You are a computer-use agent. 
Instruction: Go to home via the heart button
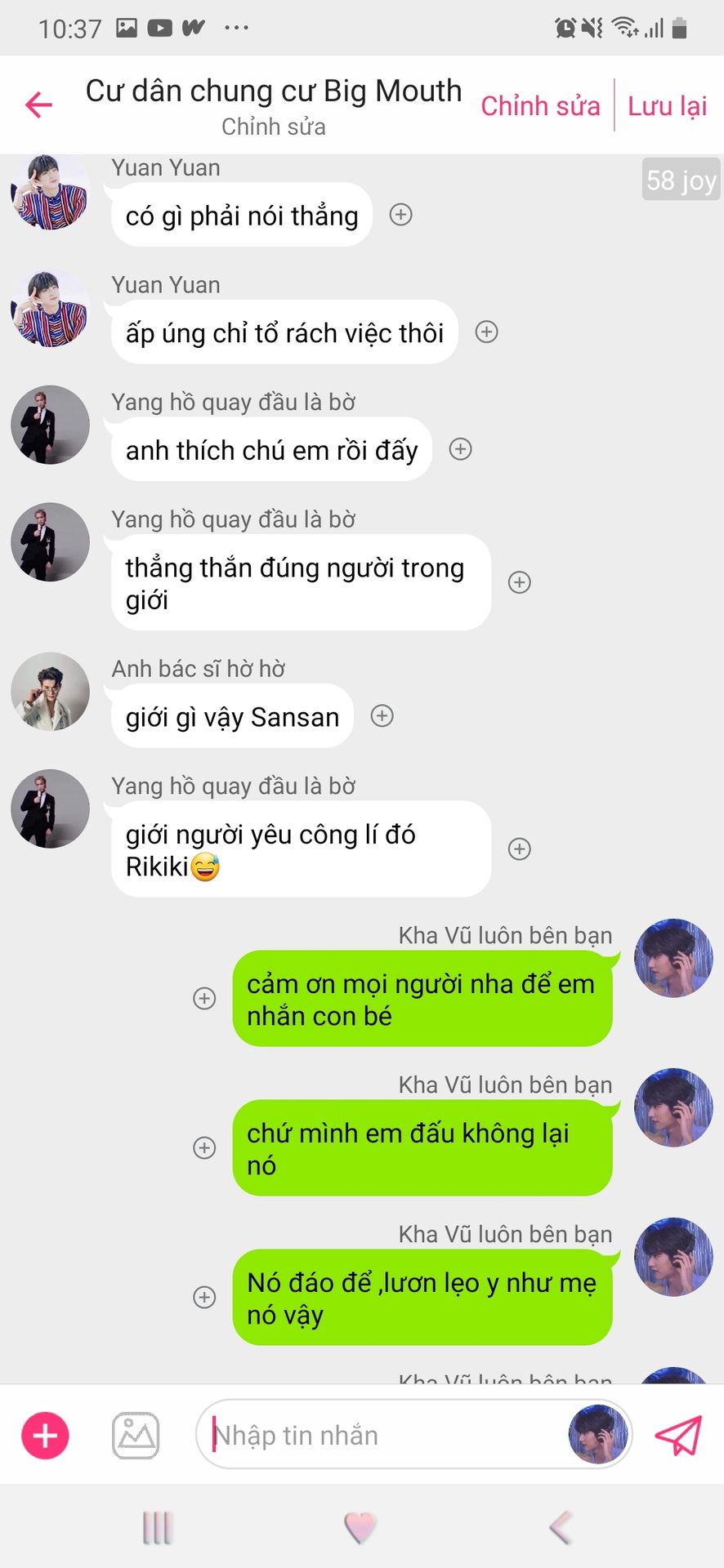360,1527
